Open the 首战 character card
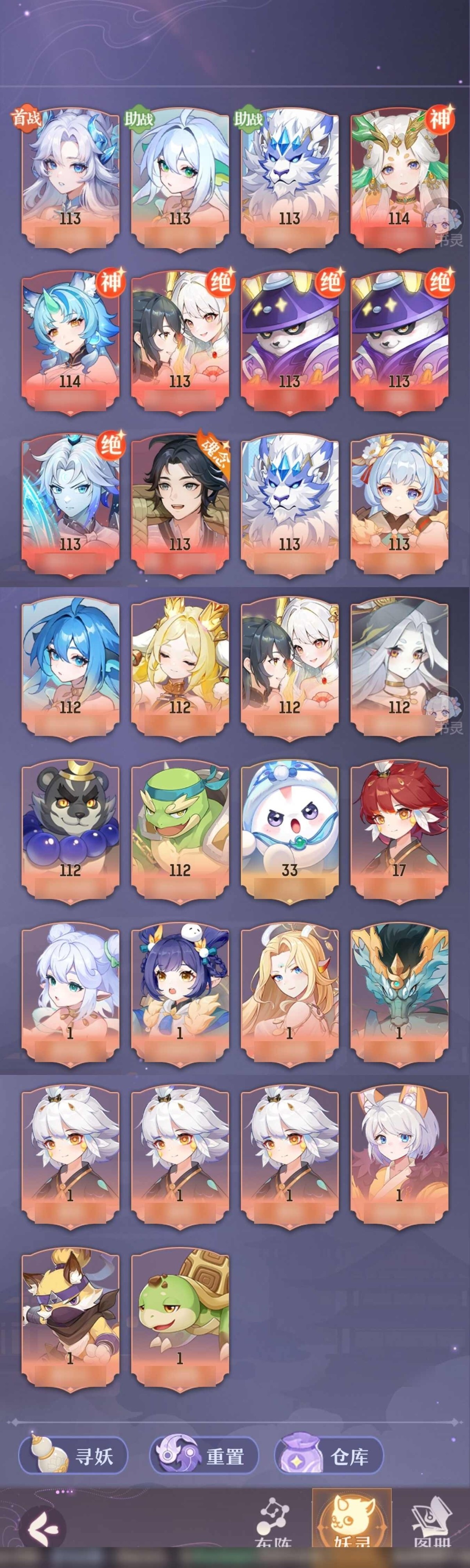This screenshot has width=470, height=1568. point(70,176)
